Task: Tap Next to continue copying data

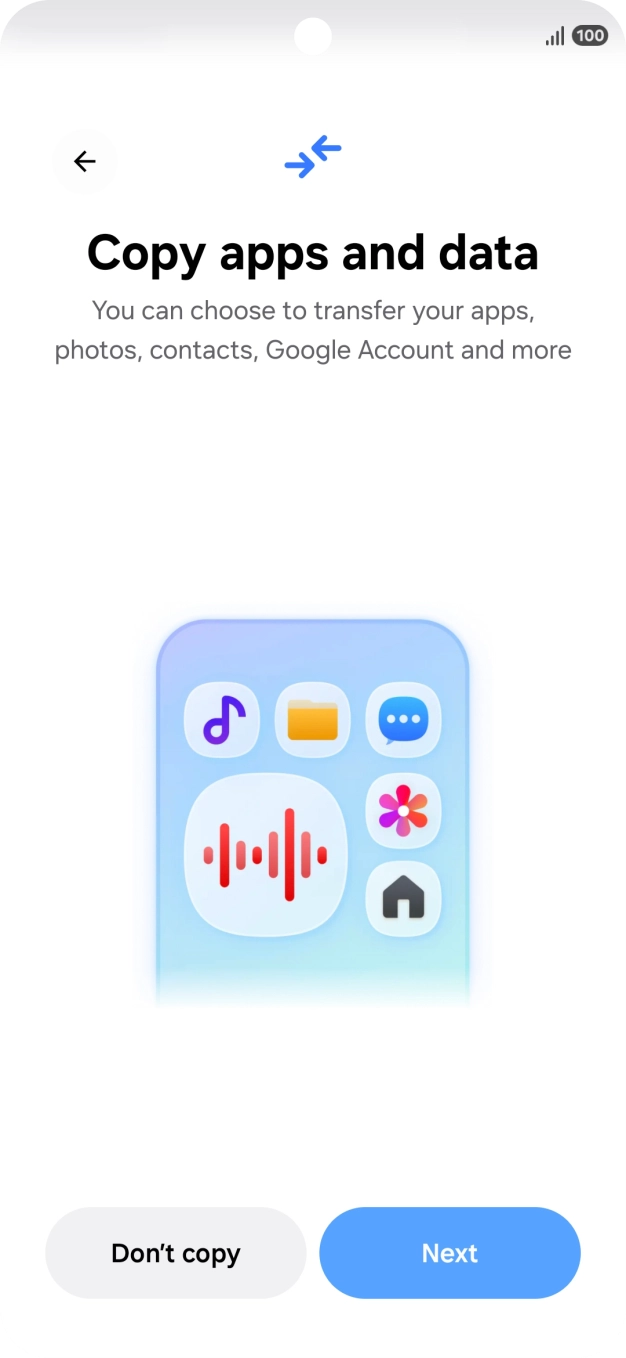Action: coord(450,1253)
